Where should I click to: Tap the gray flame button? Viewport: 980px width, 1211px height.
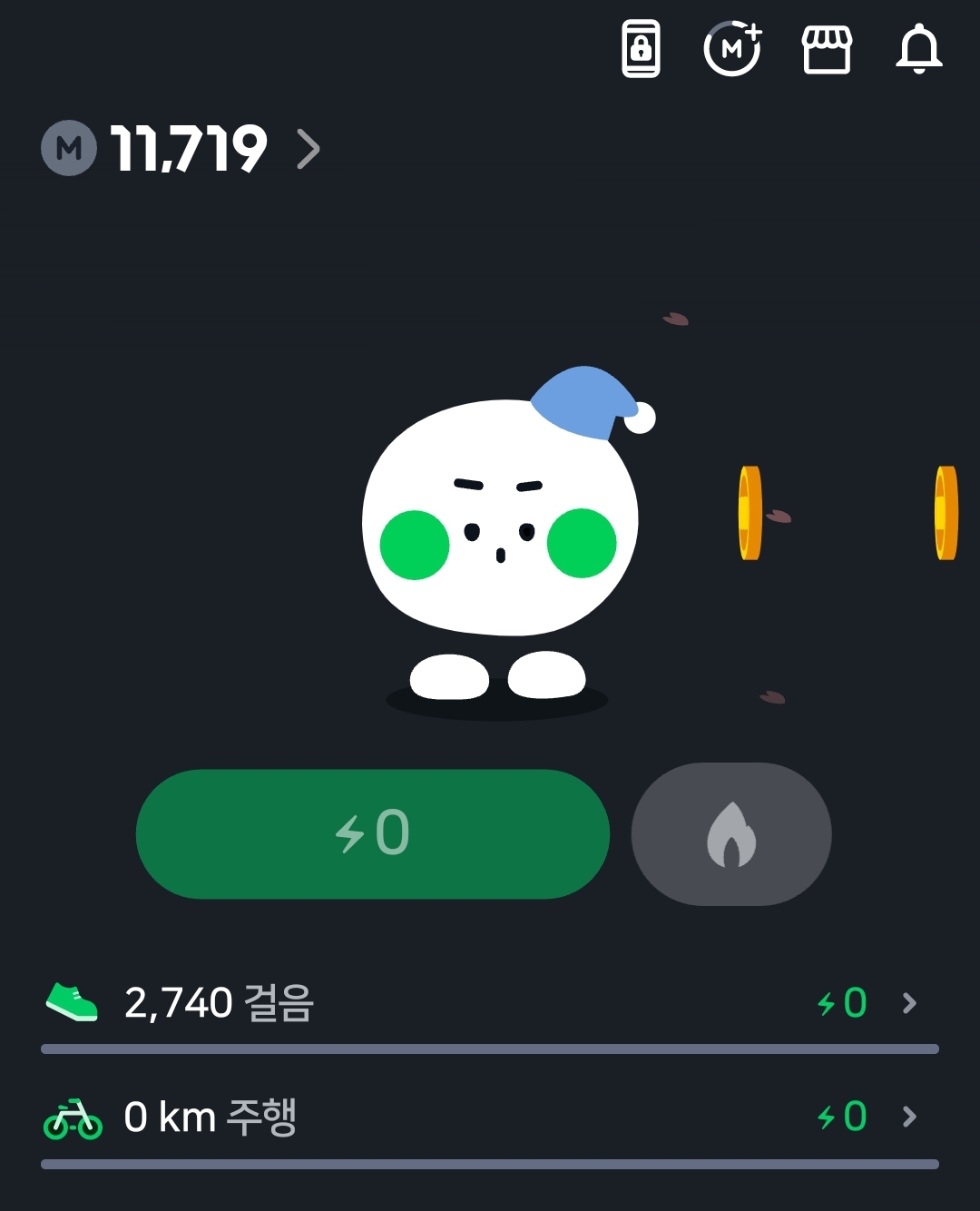(731, 834)
